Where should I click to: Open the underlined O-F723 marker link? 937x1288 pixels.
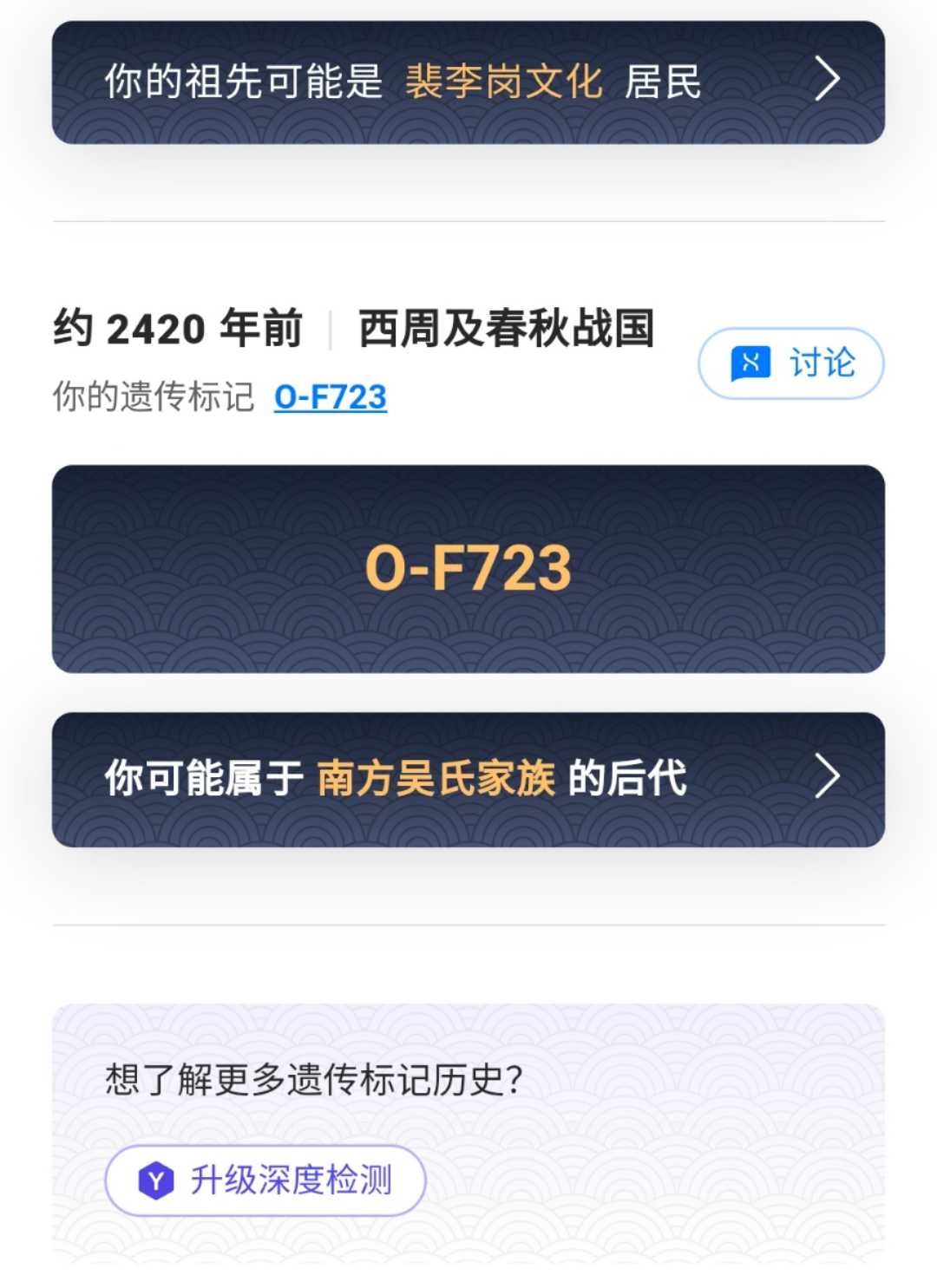click(x=331, y=397)
